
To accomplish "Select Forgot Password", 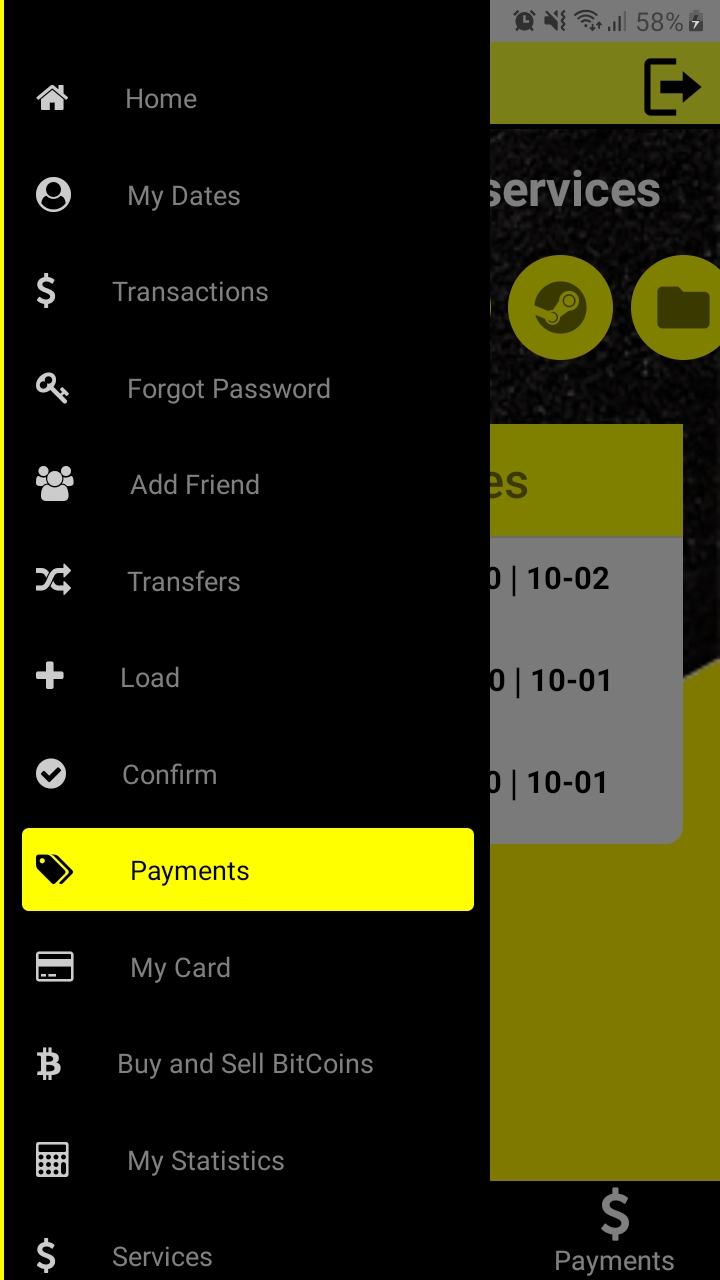I will 248,388.
